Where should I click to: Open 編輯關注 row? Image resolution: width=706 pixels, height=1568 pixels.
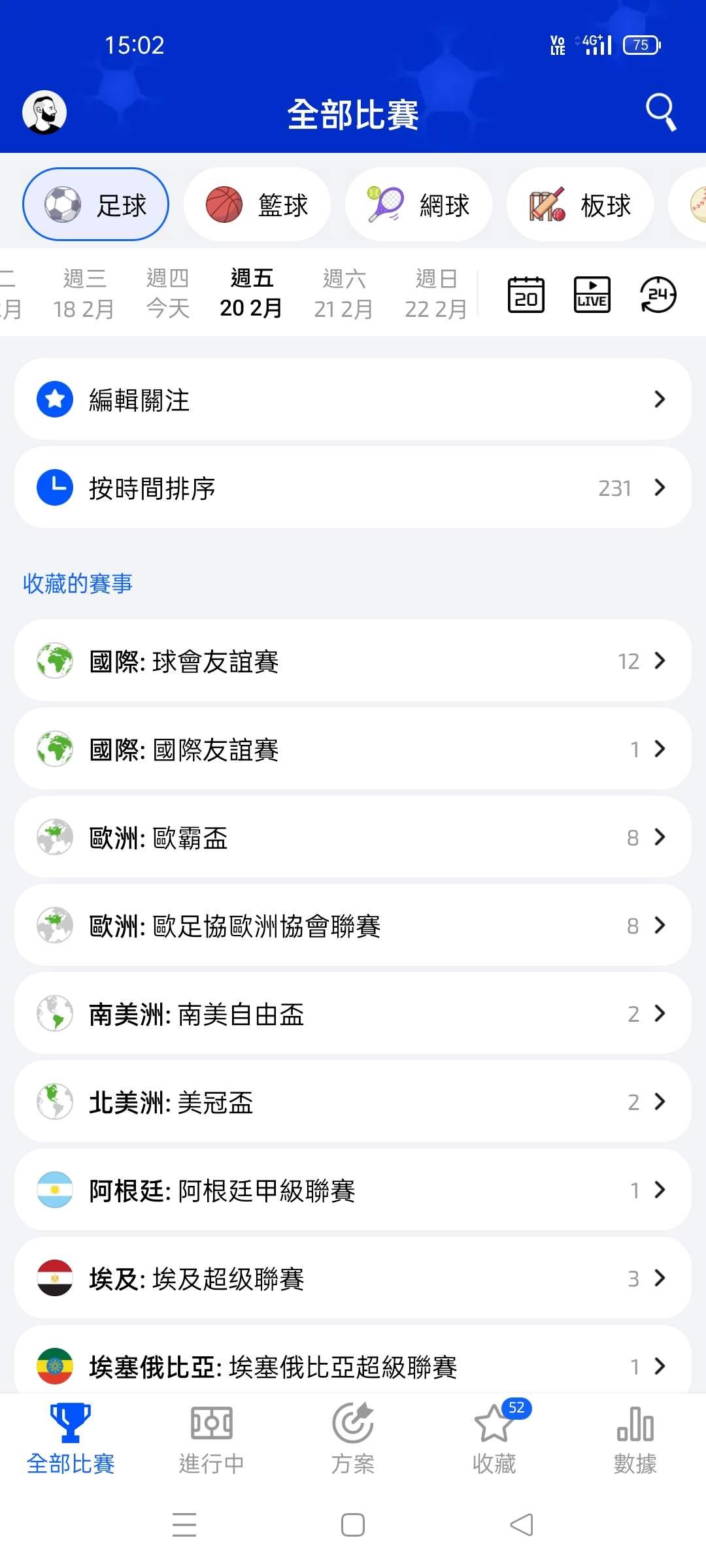point(353,399)
